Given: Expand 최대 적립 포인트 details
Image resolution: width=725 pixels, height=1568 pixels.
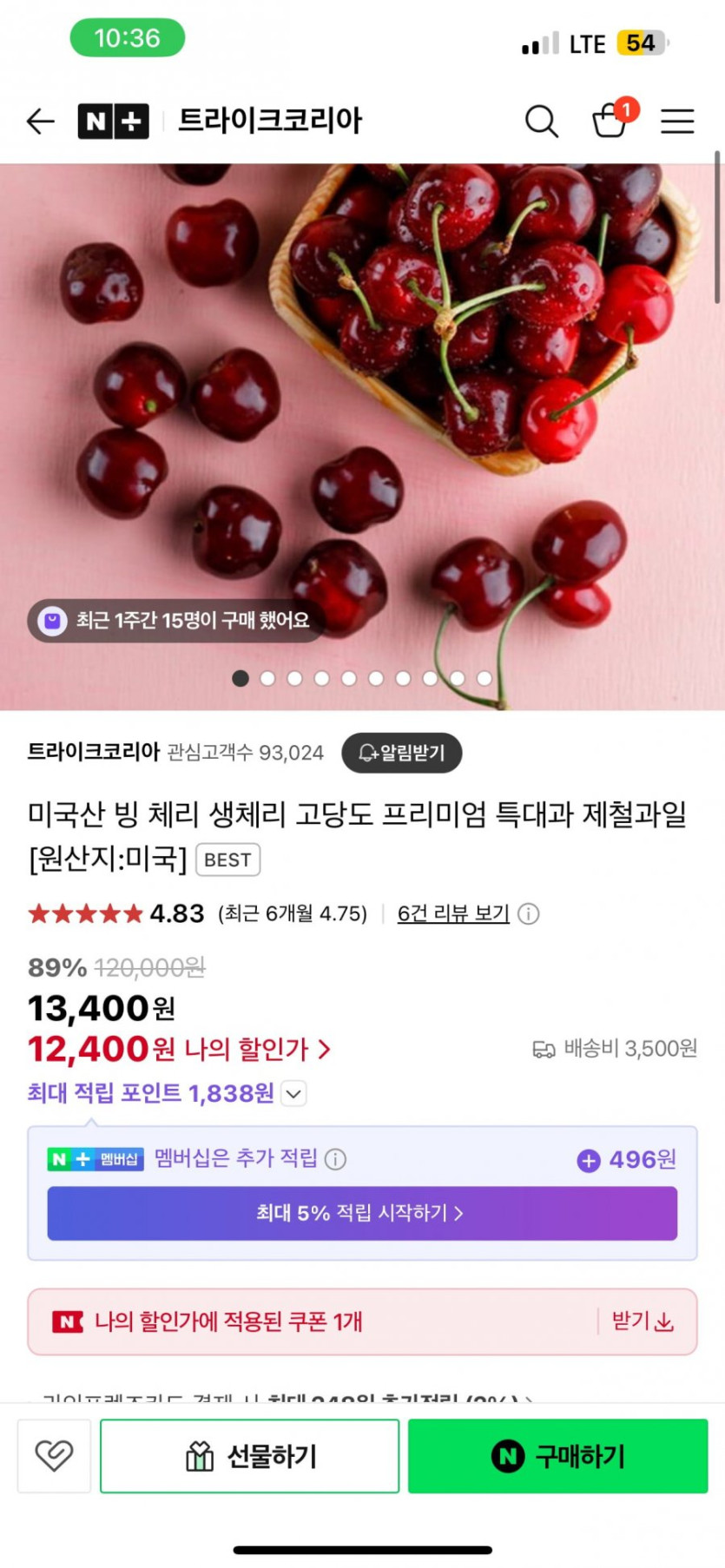Looking at the screenshot, I should (293, 1094).
